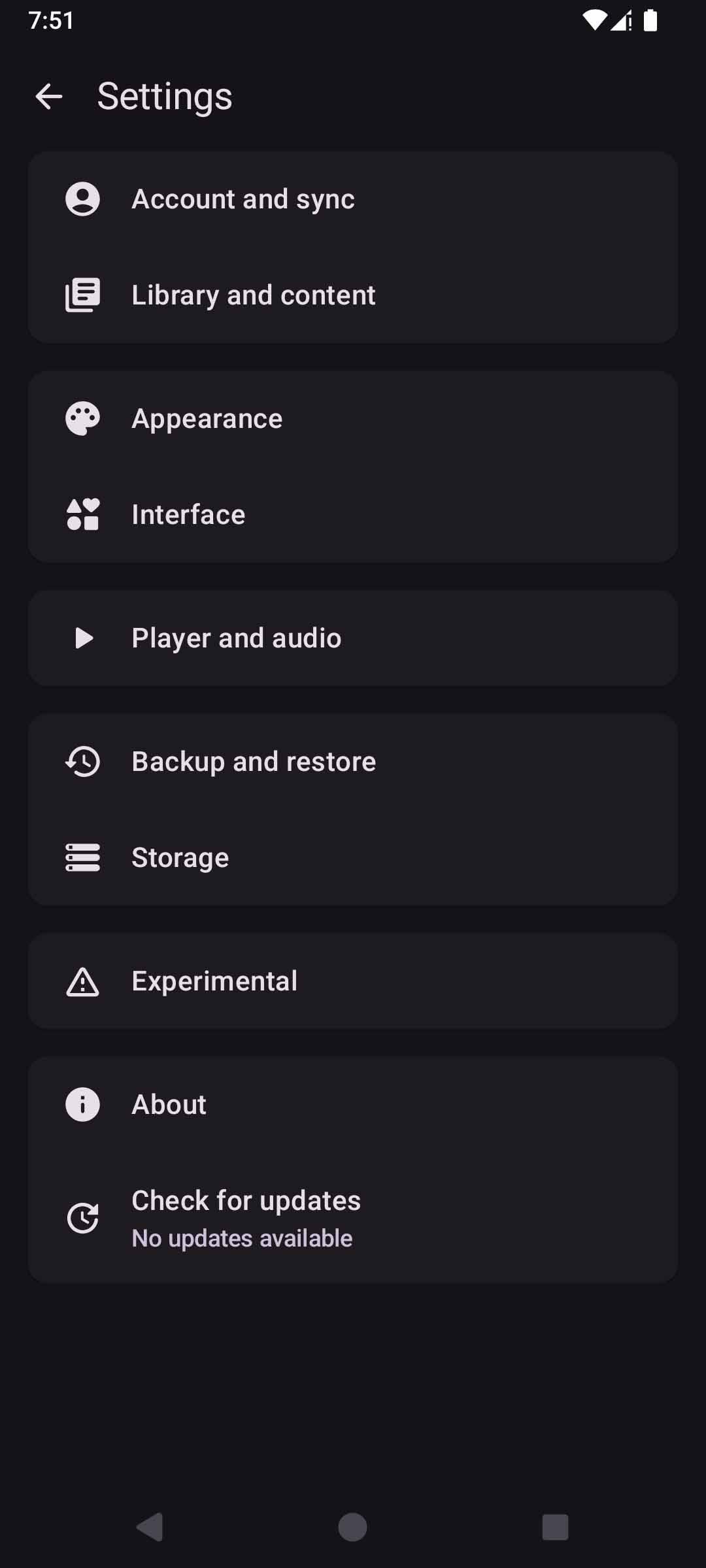This screenshot has width=706, height=1568.
Task: Open Appearance settings
Action: coord(353,419)
